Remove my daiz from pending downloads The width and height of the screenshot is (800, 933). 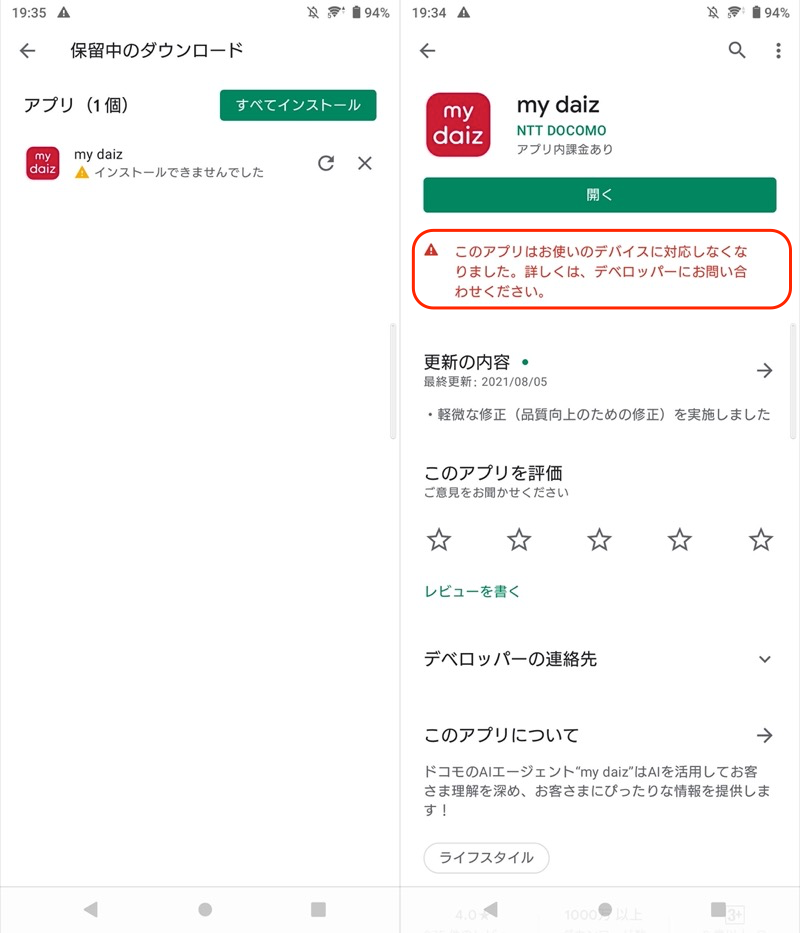pyautogui.click(x=365, y=163)
